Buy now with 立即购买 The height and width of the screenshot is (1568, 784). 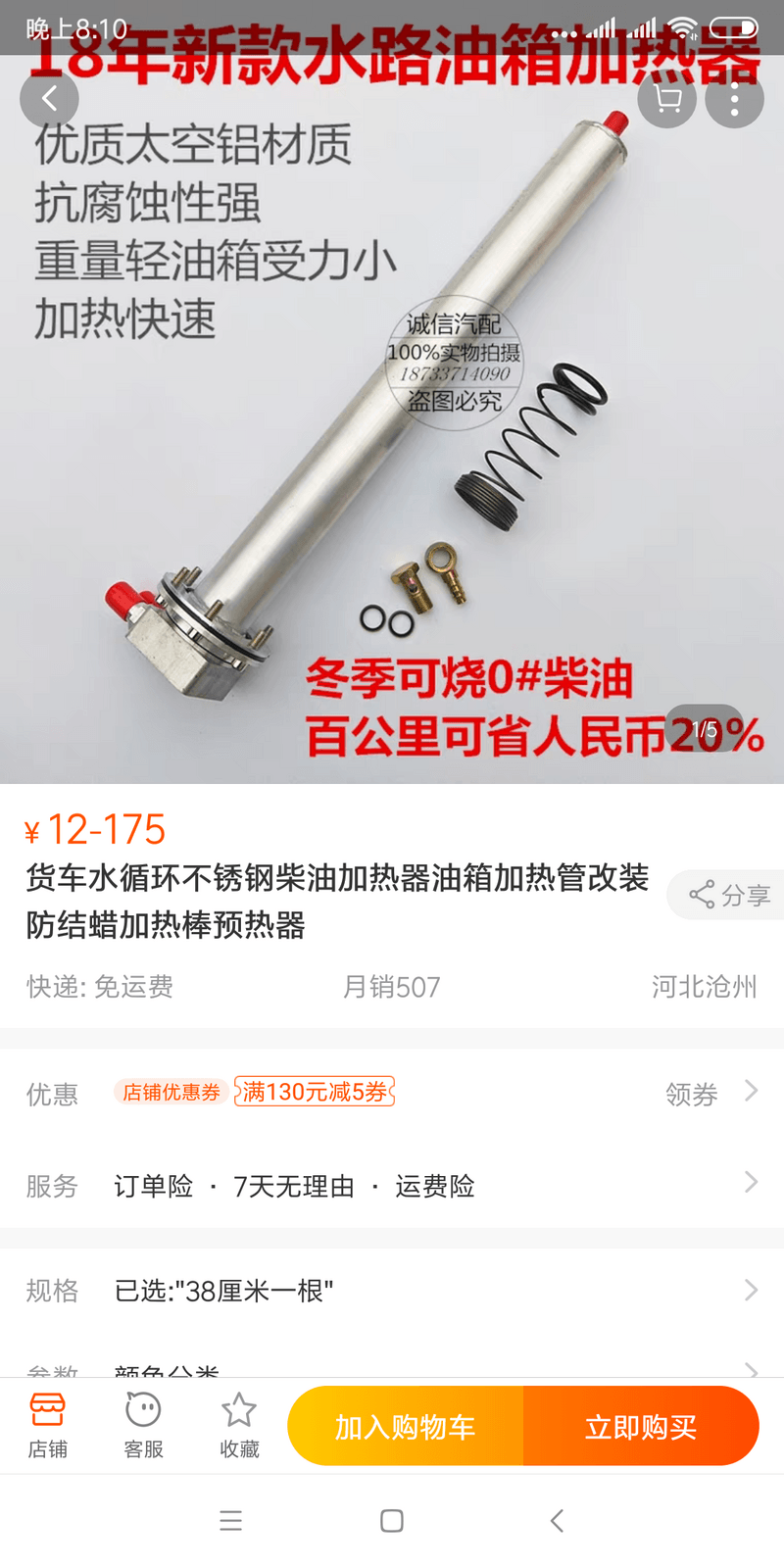click(641, 1426)
